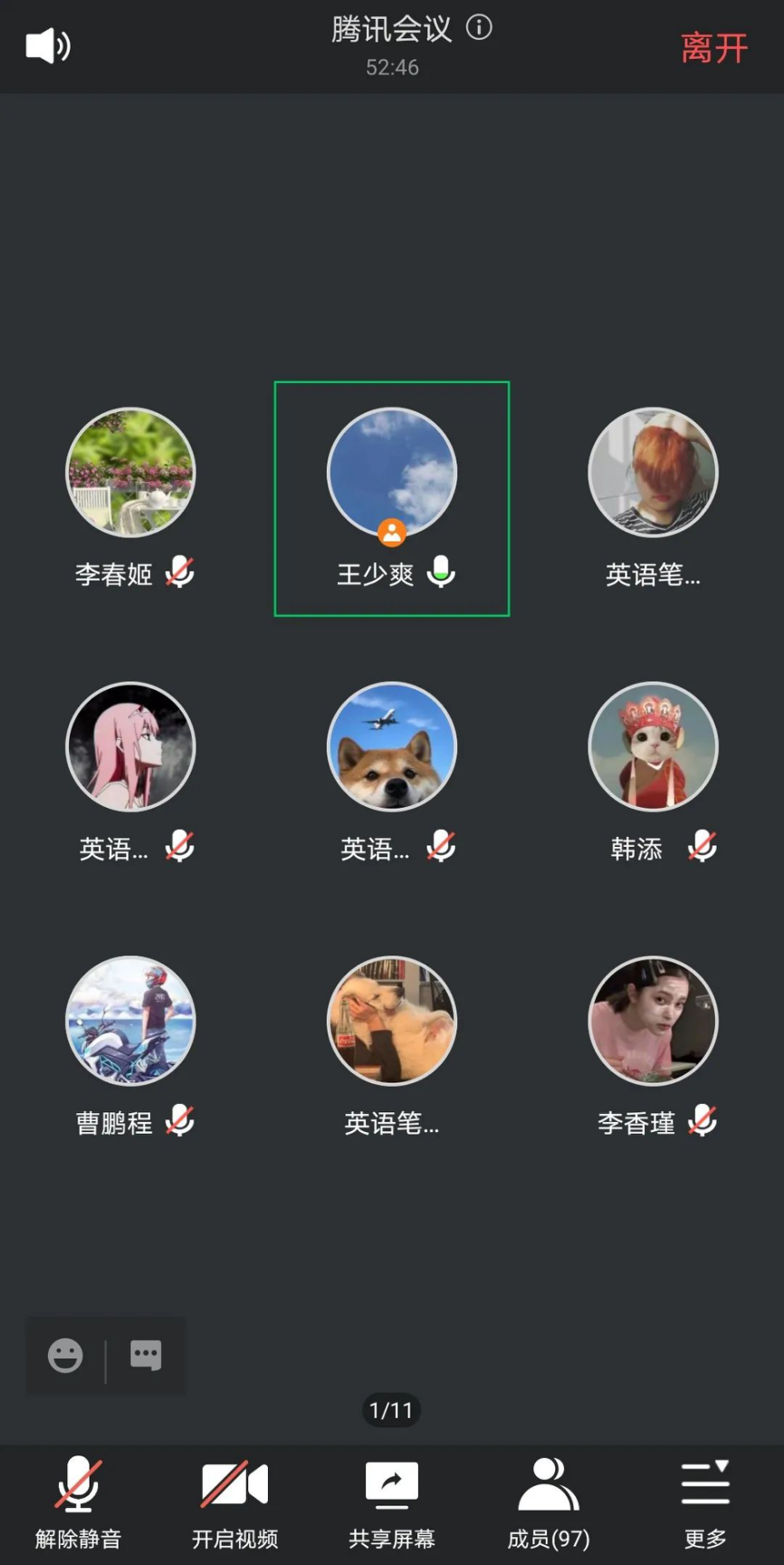Open the 更多 more options menu
This screenshot has width=784, height=1565.
point(705,1500)
